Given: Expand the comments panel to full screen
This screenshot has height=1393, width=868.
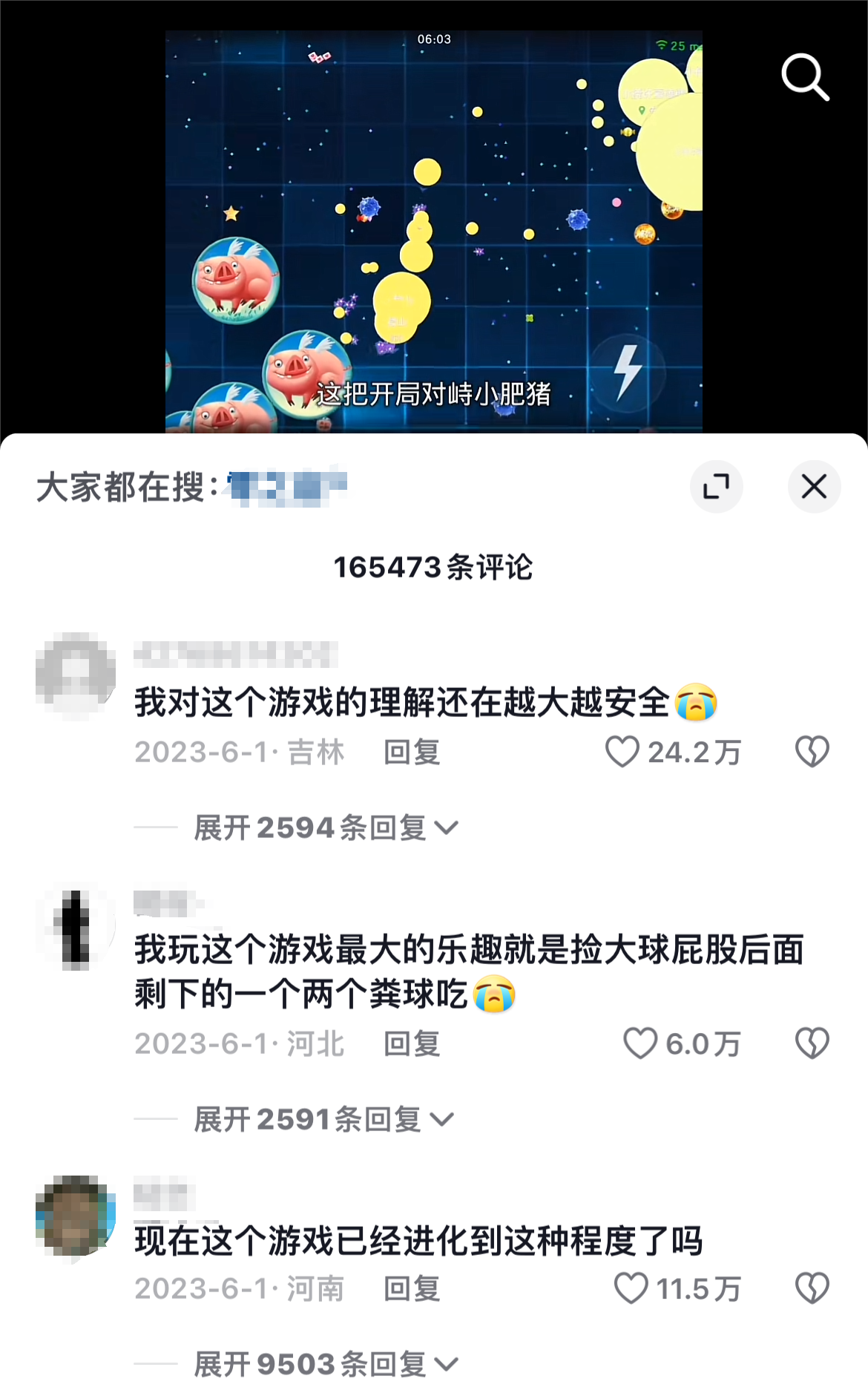Looking at the screenshot, I should pyautogui.click(x=717, y=487).
